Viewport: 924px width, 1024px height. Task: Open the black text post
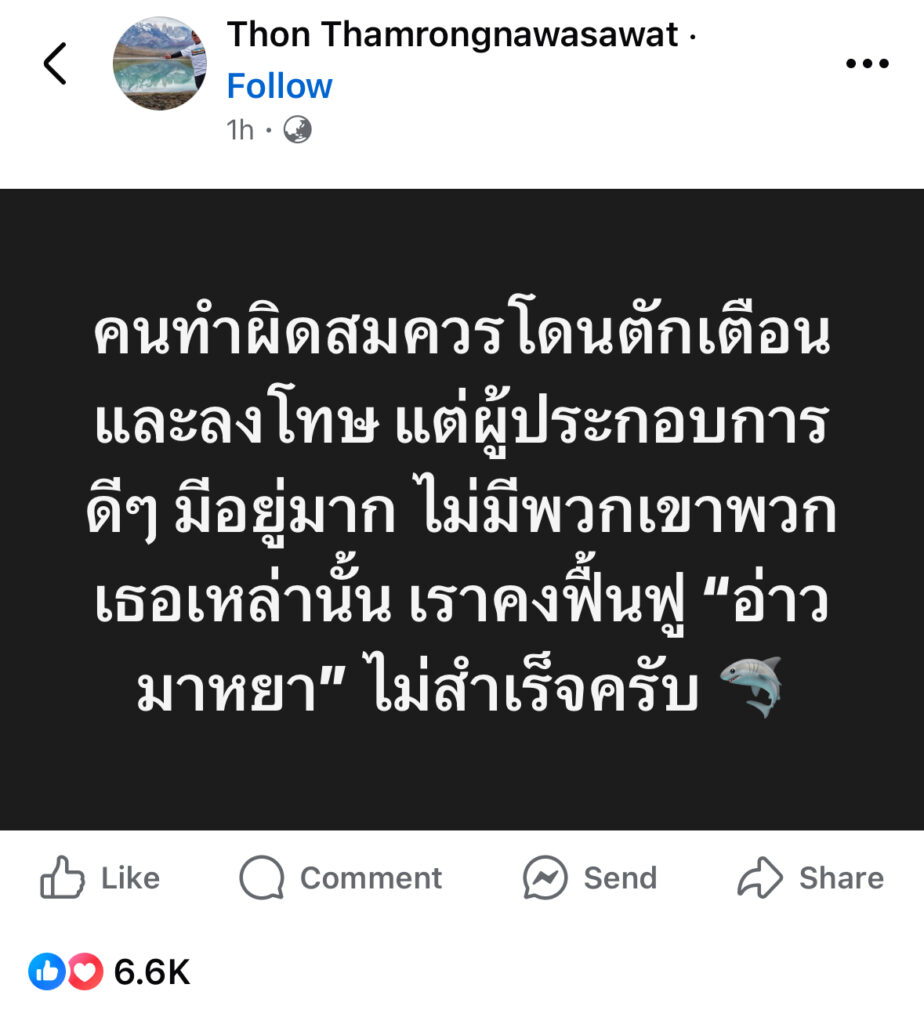pos(462,508)
